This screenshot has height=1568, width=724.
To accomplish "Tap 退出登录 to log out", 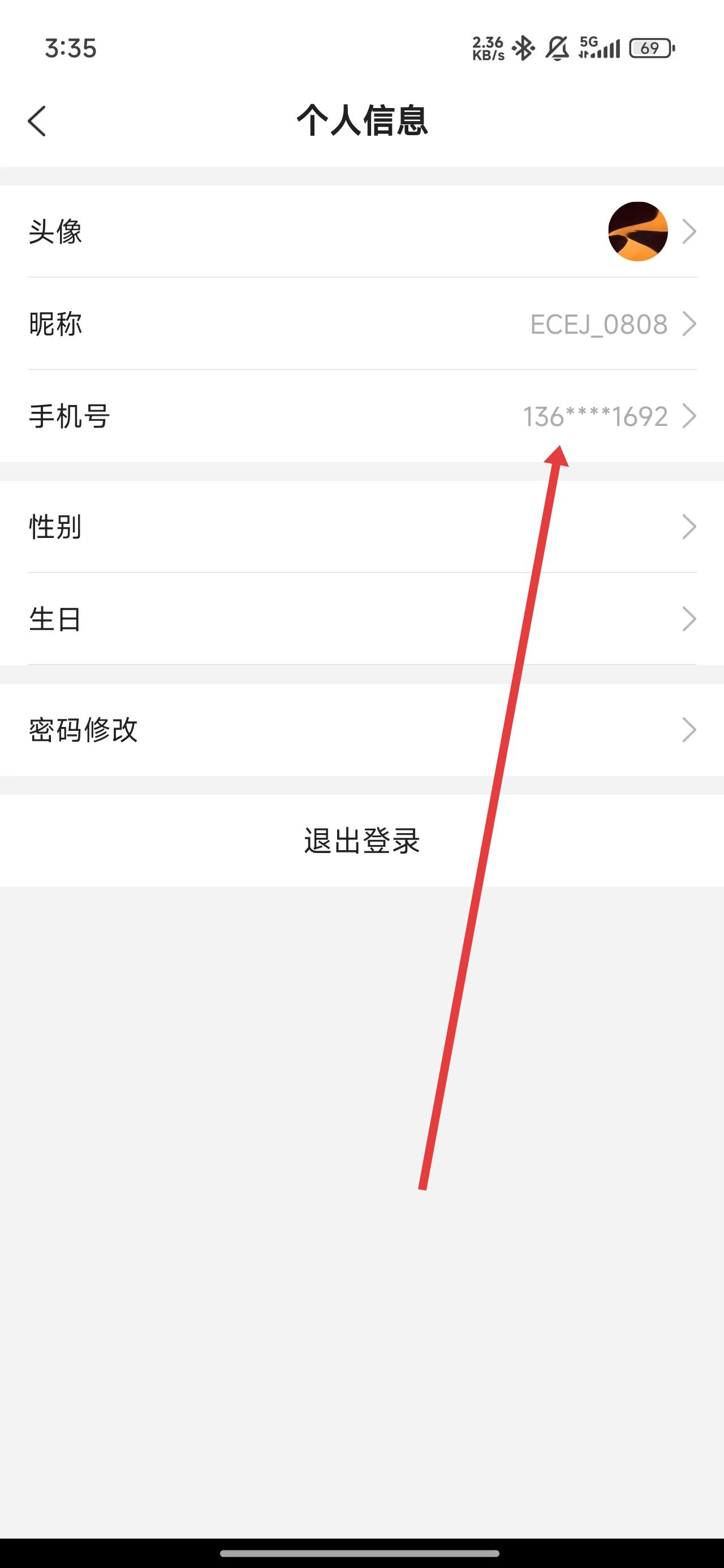I will (x=361, y=841).
